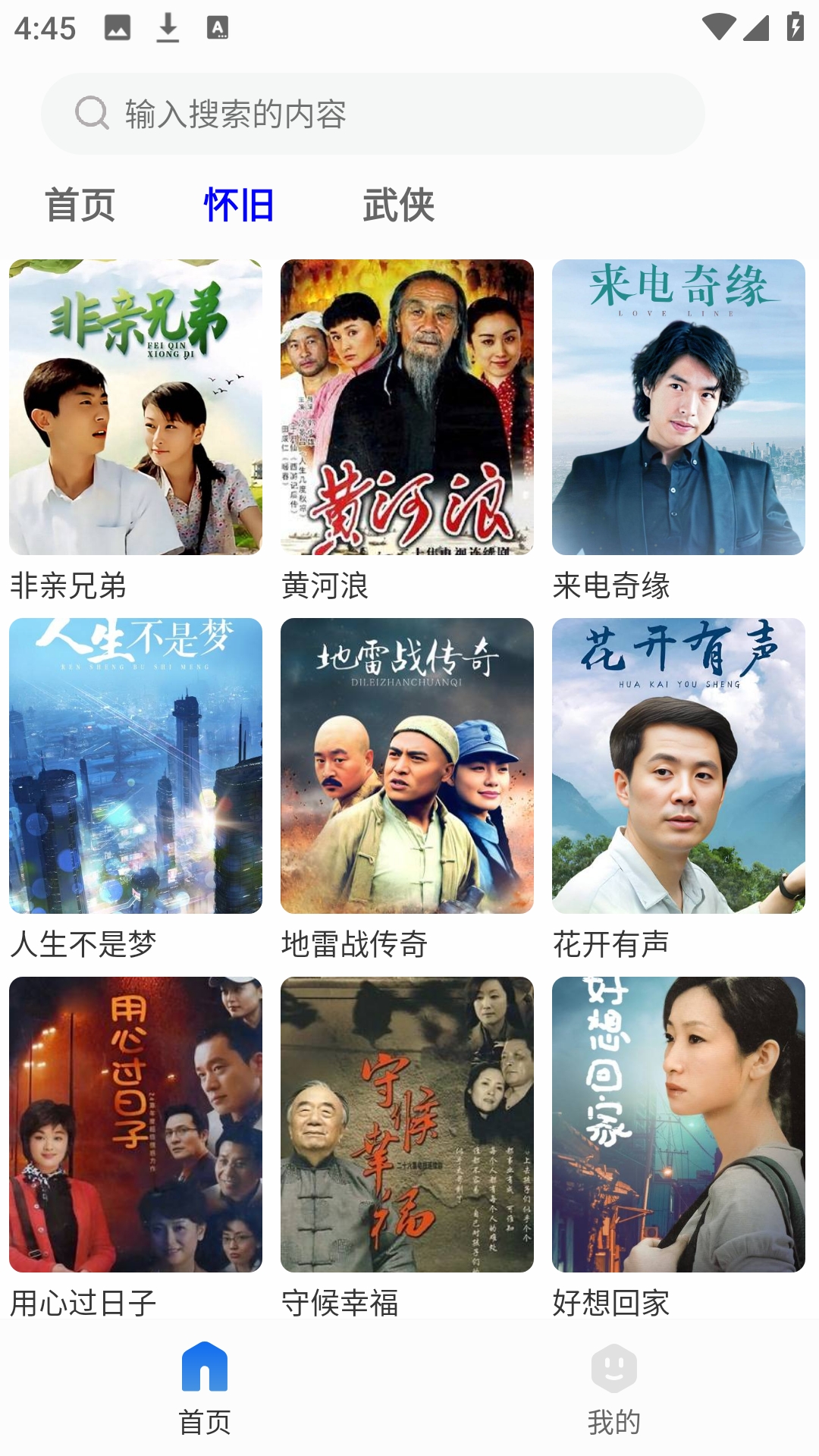Tap the 地雷战传奇 poster
Viewport: 819px width, 1456px height.
click(407, 766)
